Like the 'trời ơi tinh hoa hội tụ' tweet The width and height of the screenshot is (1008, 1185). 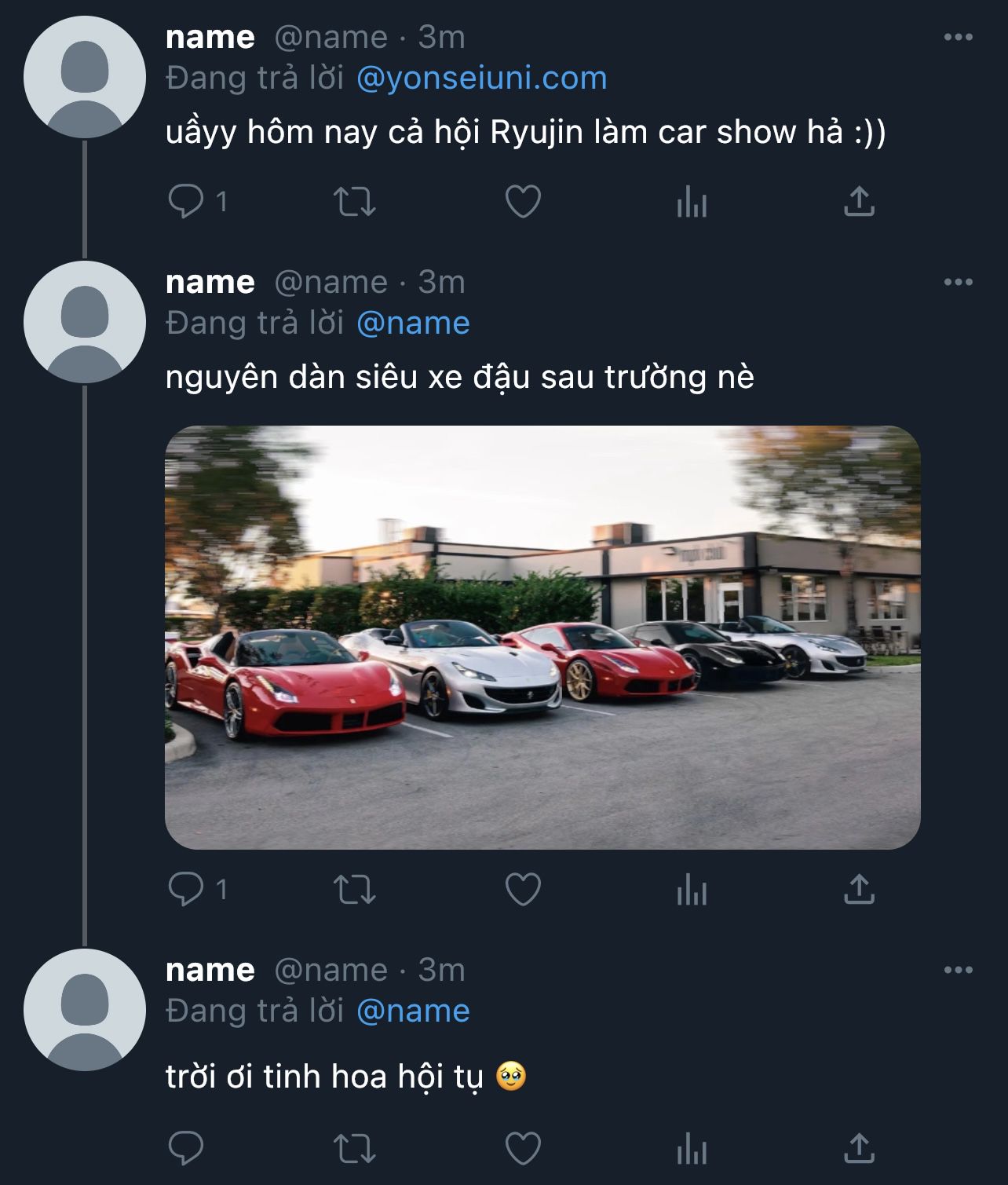[523, 1150]
